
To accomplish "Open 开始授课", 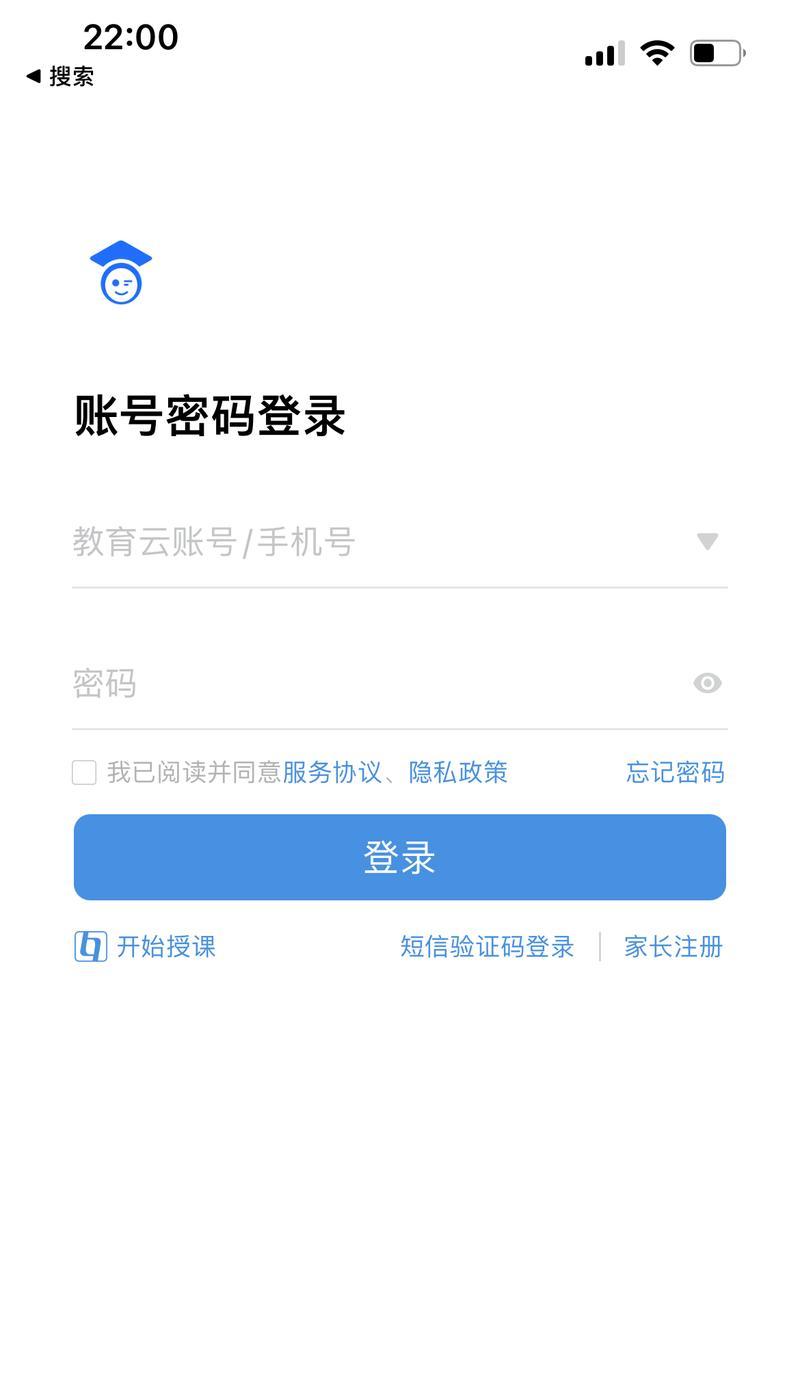I will click(145, 946).
